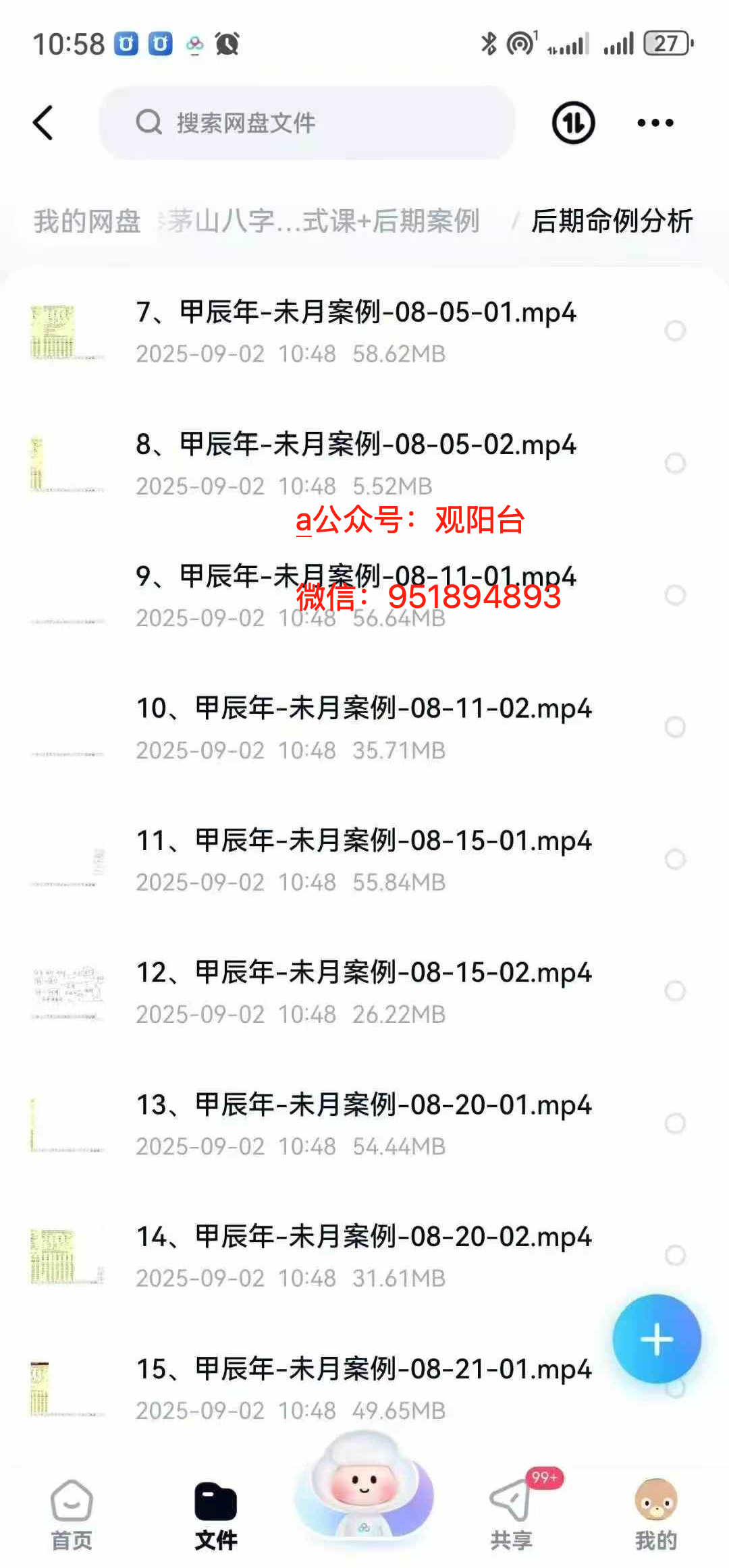
Task: Tap the search cloud files box
Action: pyautogui.click(x=307, y=123)
